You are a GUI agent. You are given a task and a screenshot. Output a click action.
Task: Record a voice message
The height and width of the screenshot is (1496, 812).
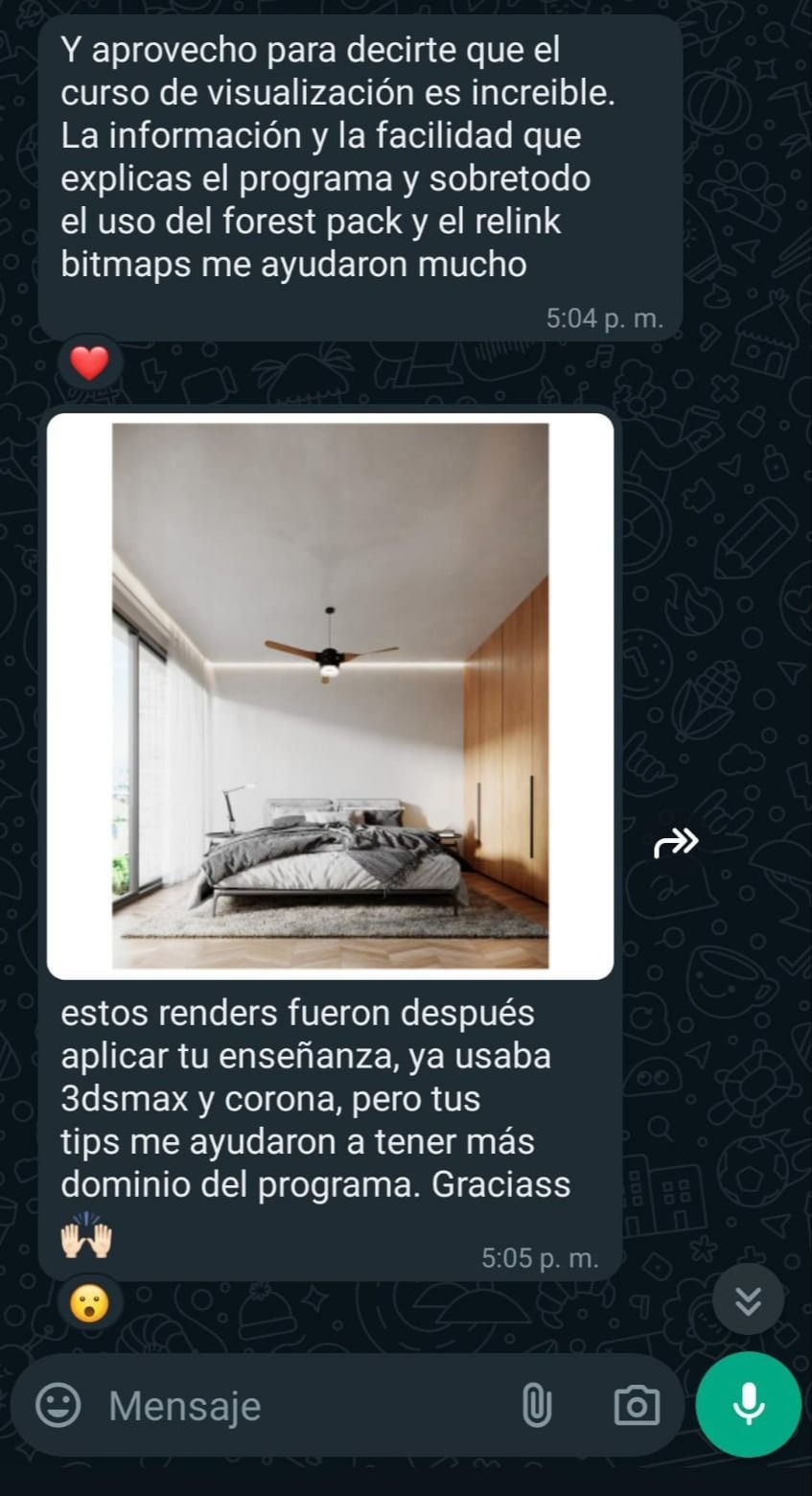748,1404
